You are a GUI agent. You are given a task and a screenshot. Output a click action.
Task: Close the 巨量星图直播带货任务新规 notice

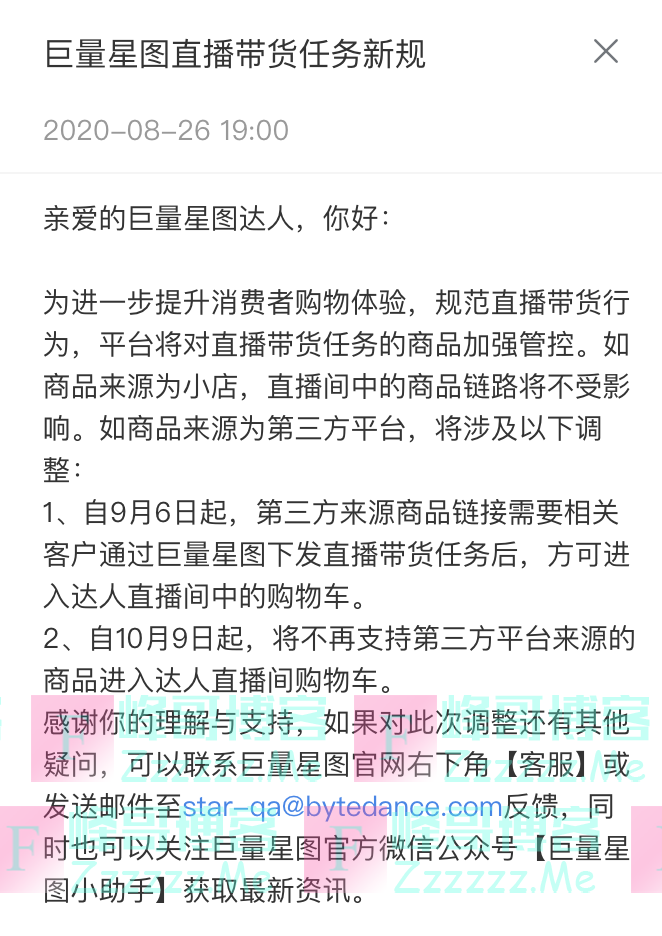tap(606, 52)
